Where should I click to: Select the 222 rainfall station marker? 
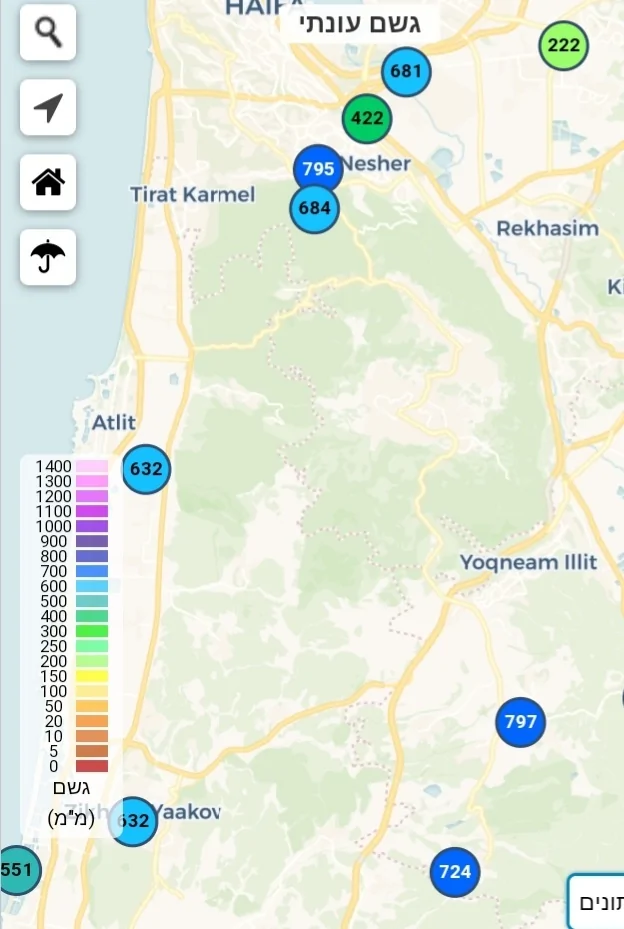[x=564, y=45]
